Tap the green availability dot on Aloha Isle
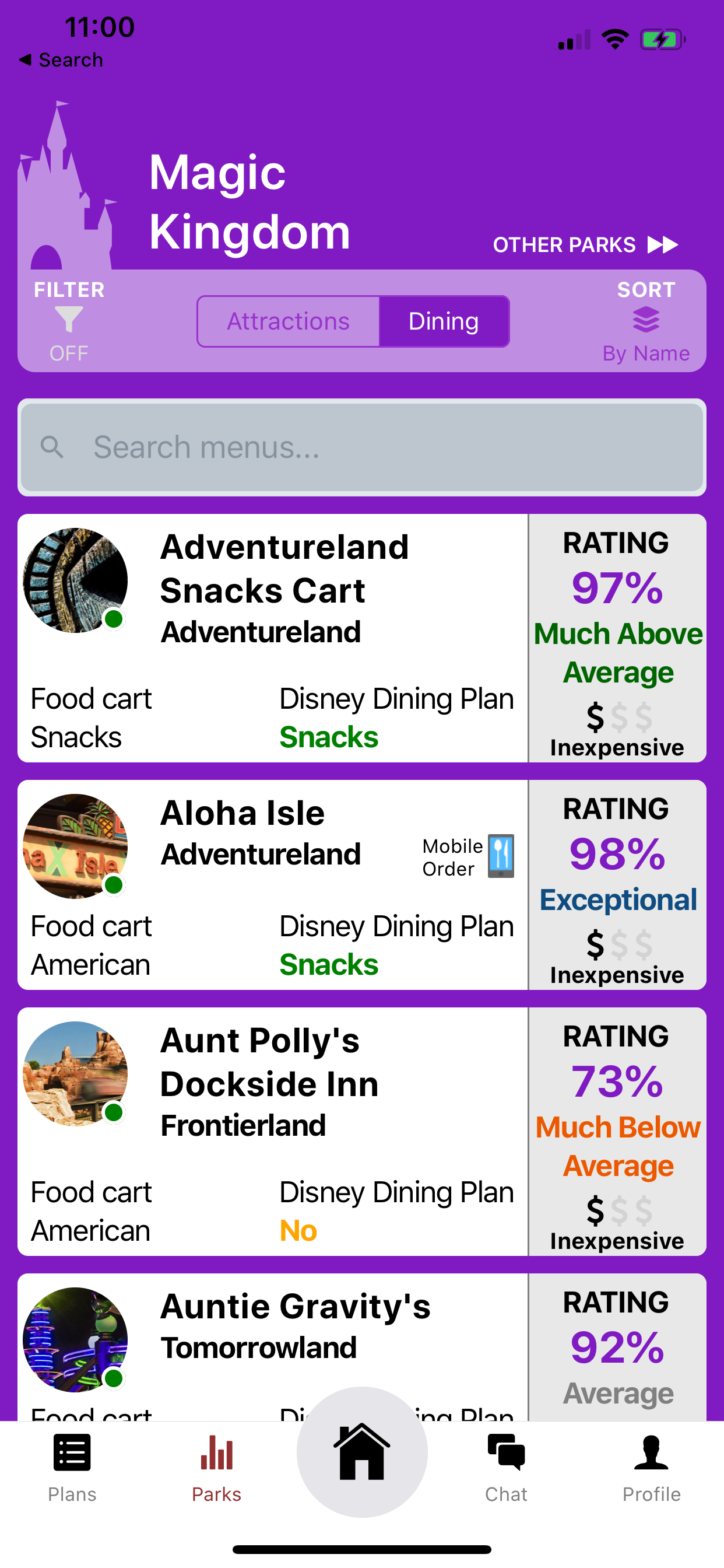 coord(114,886)
